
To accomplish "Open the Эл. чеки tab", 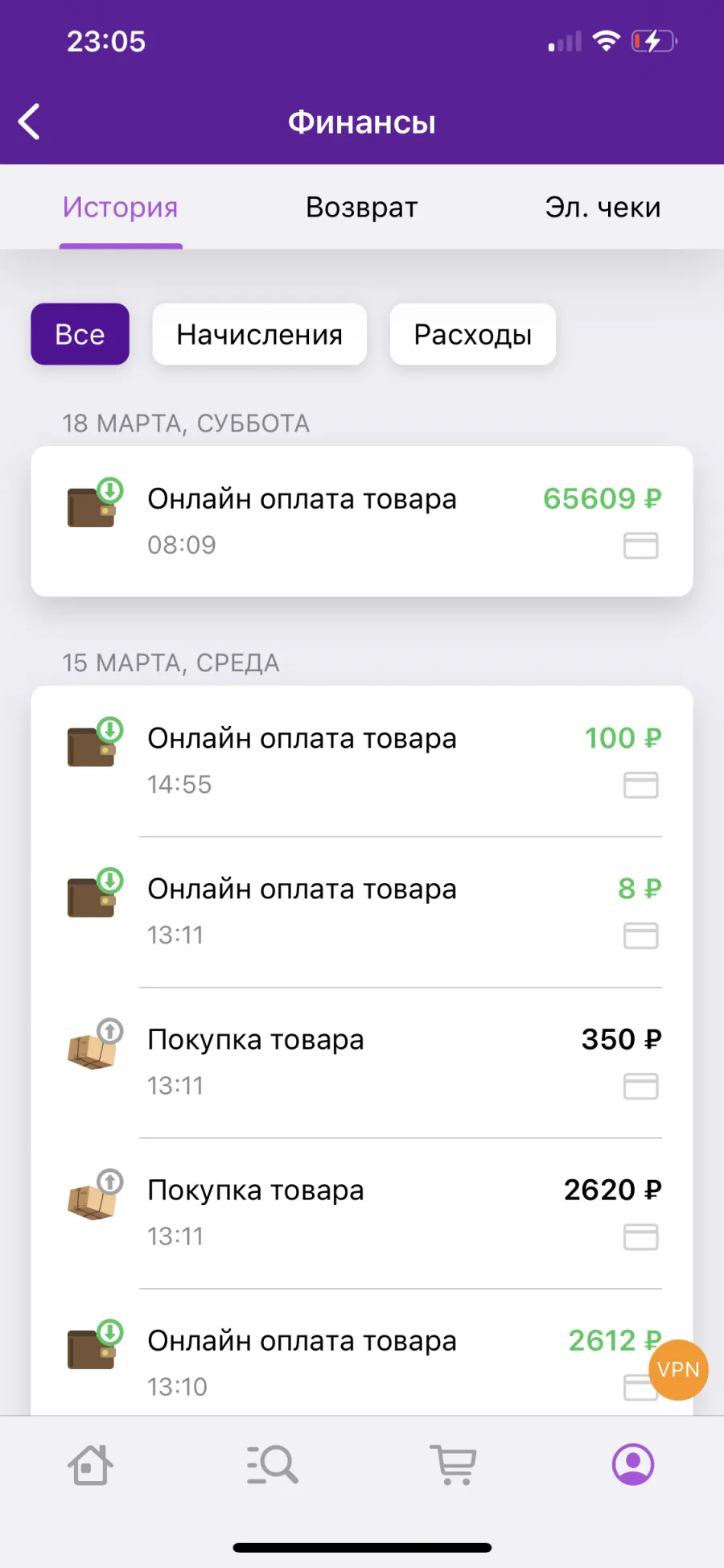I will (x=603, y=207).
